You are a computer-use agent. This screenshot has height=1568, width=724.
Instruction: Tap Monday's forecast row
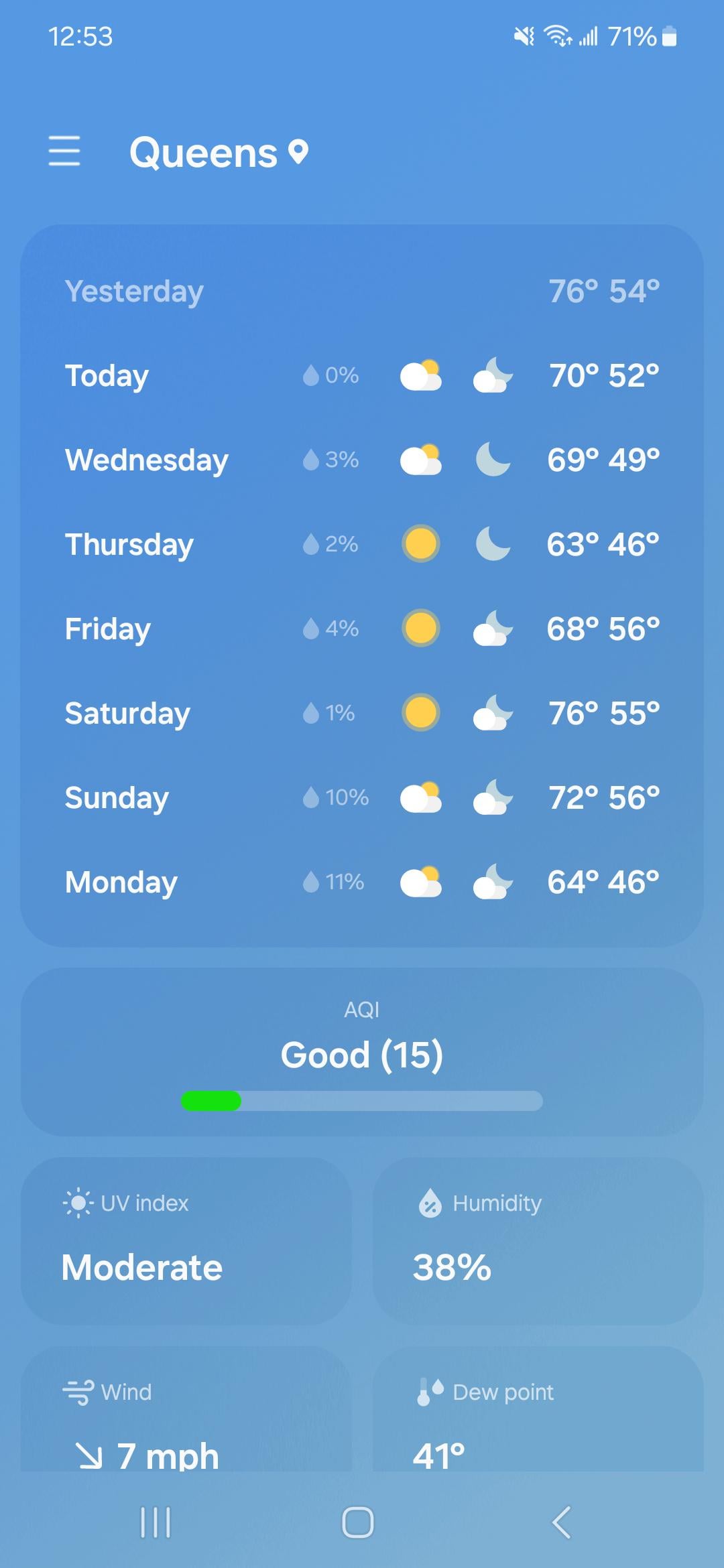tap(362, 882)
